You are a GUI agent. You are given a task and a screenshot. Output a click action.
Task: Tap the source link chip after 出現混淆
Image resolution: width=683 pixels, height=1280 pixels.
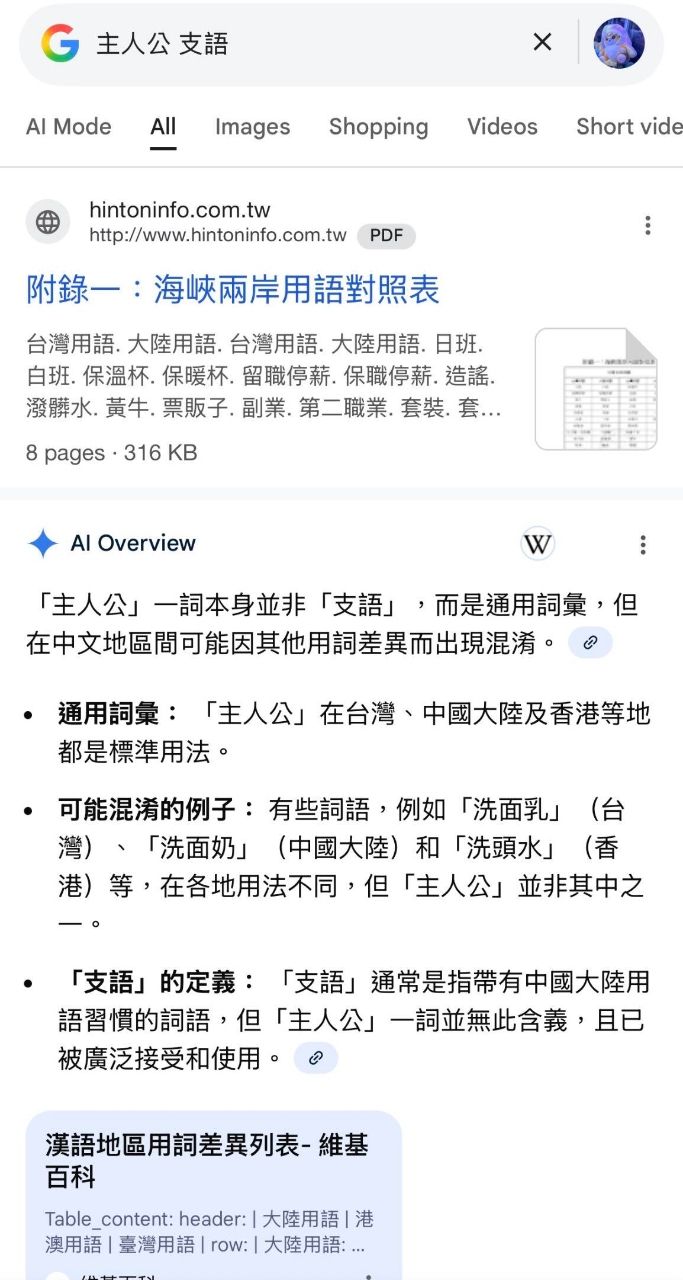[x=590, y=643]
